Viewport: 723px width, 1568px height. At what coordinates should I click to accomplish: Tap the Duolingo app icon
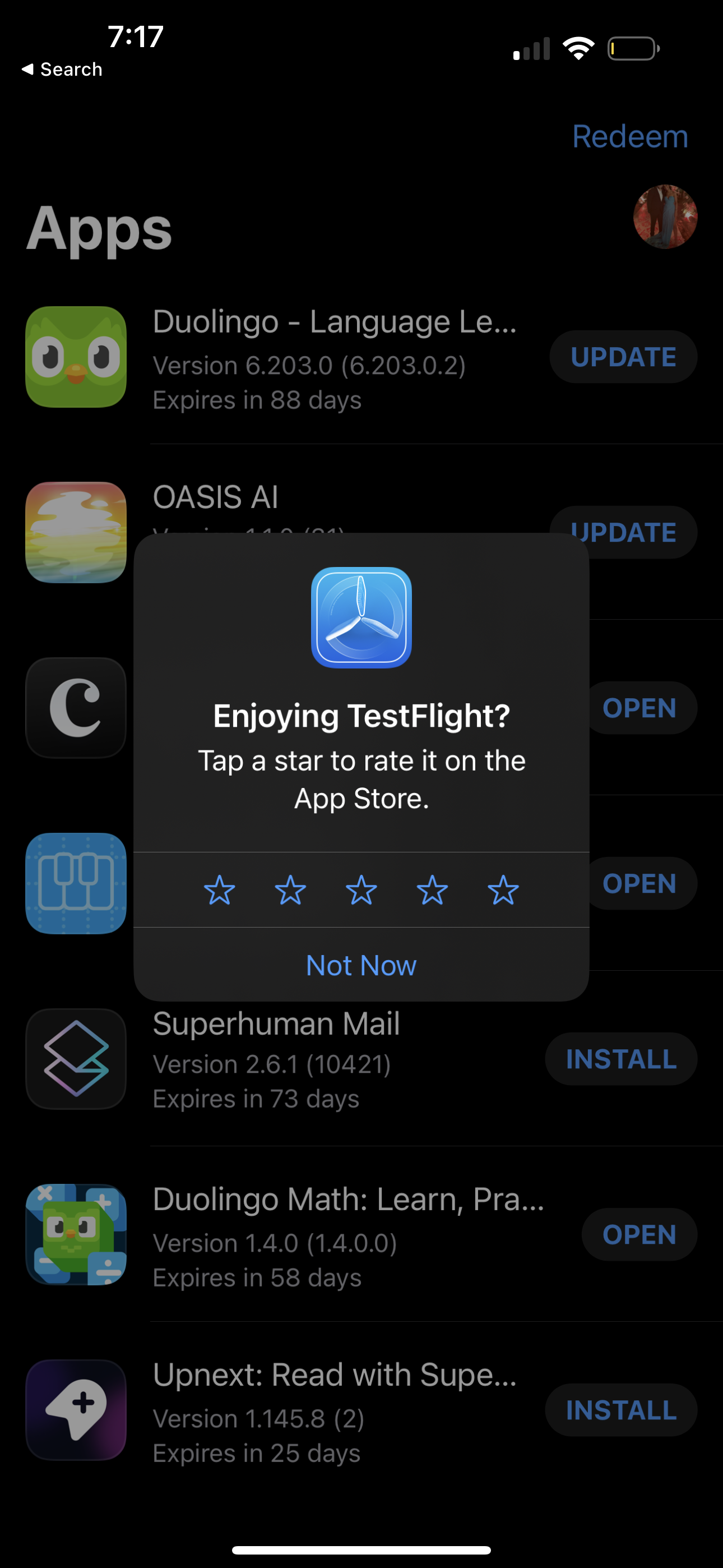click(x=76, y=357)
